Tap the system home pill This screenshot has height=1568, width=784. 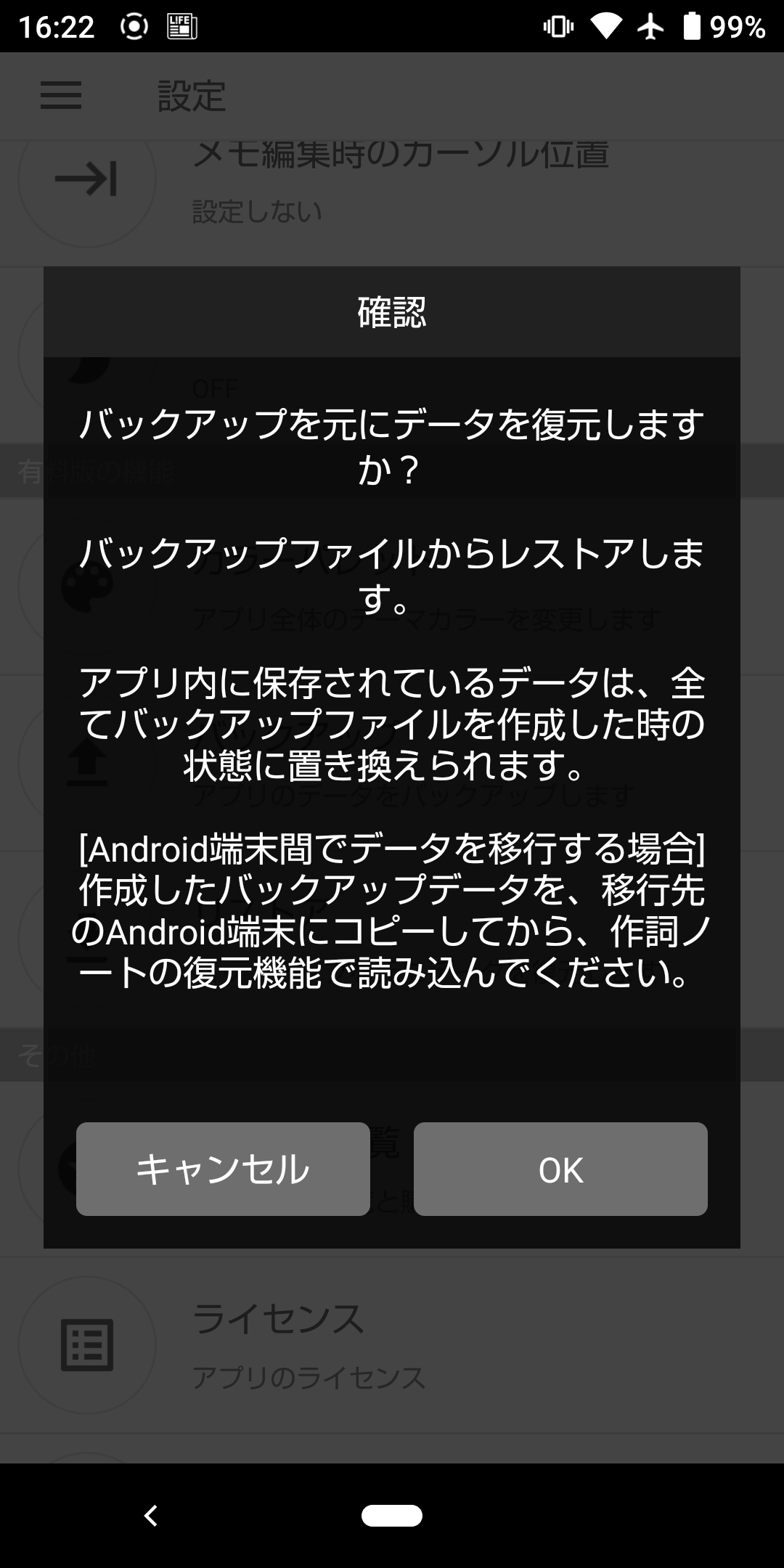coord(392,1516)
